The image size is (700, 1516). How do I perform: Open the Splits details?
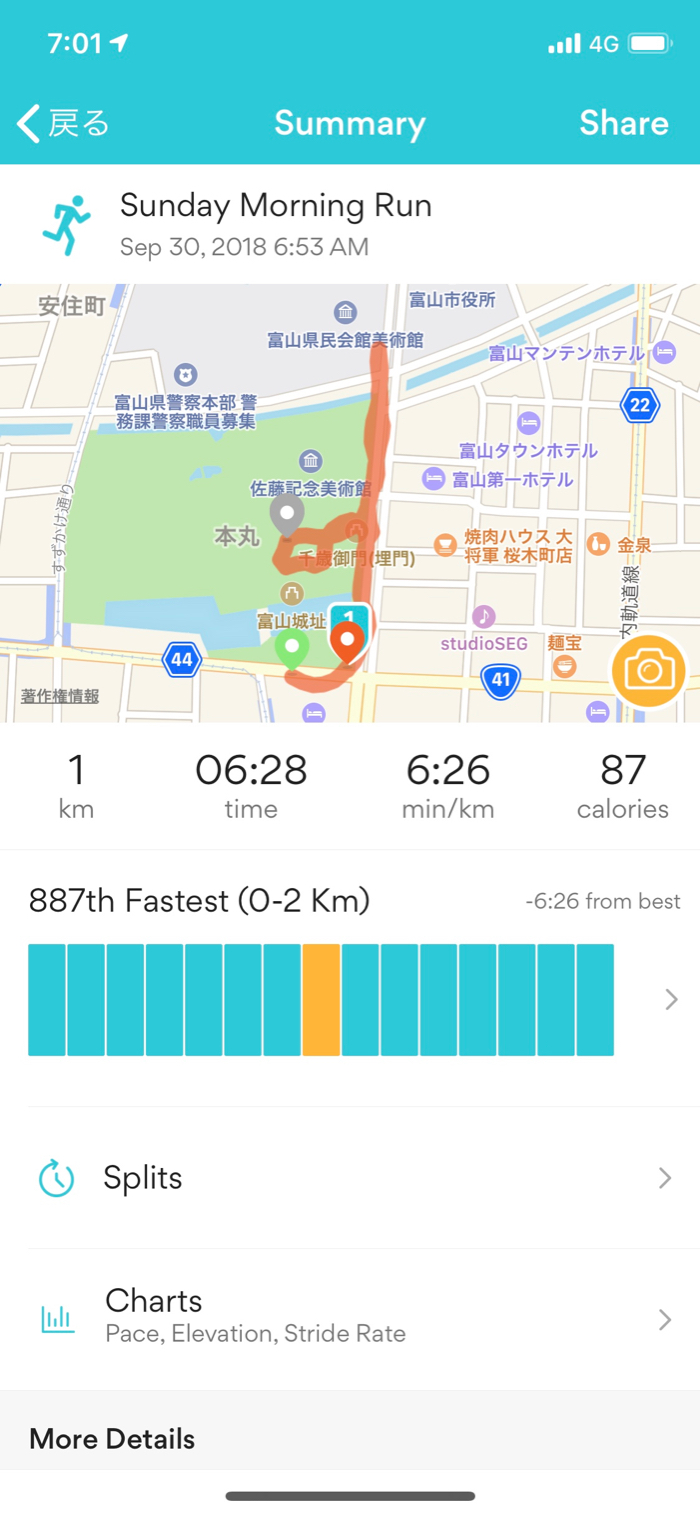(350, 1178)
